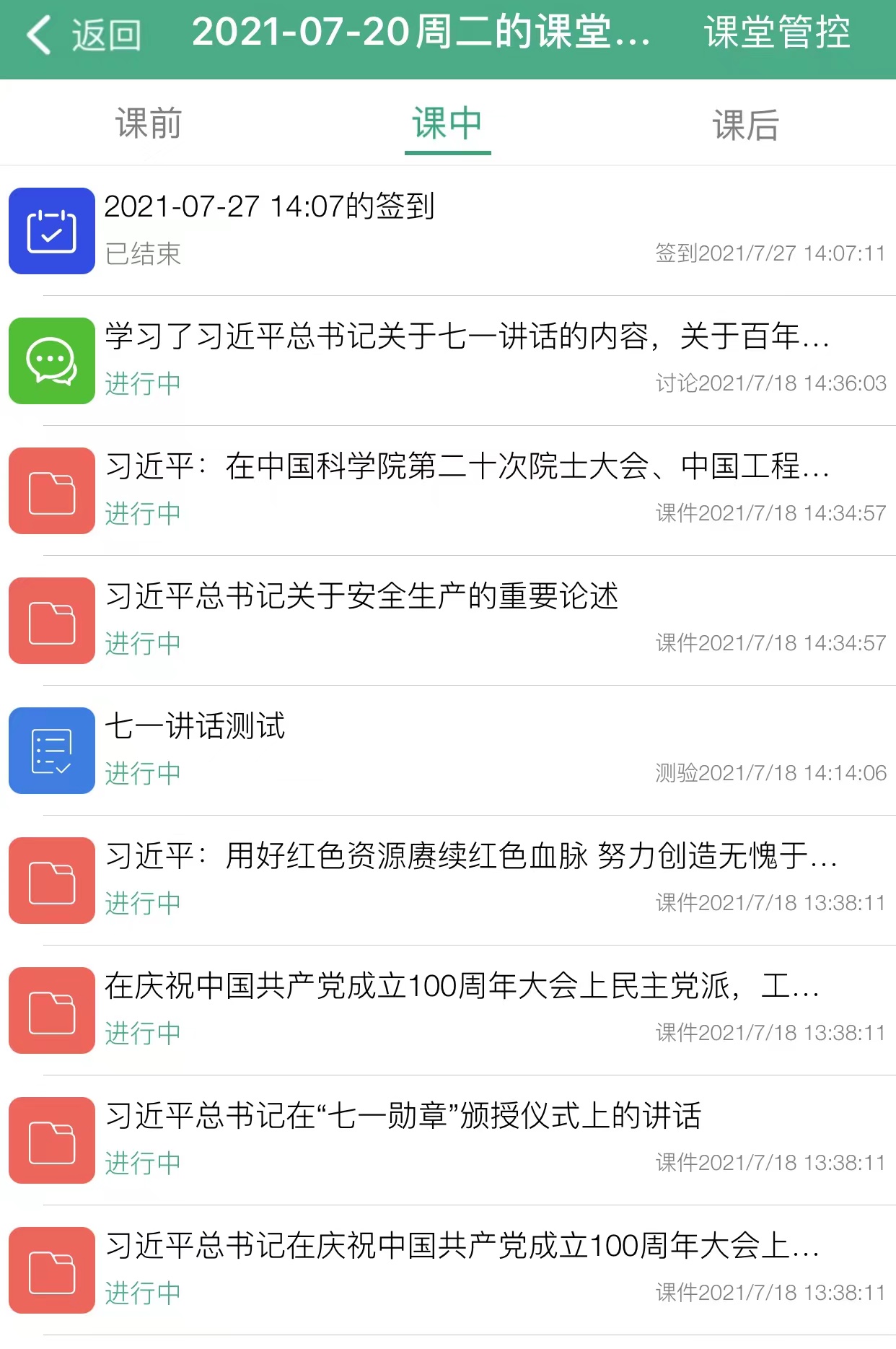This screenshot has height=1349, width=896.
Task: Open the 中国科学院第二十次院士大会 courseware
Action: tap(447, 489)
